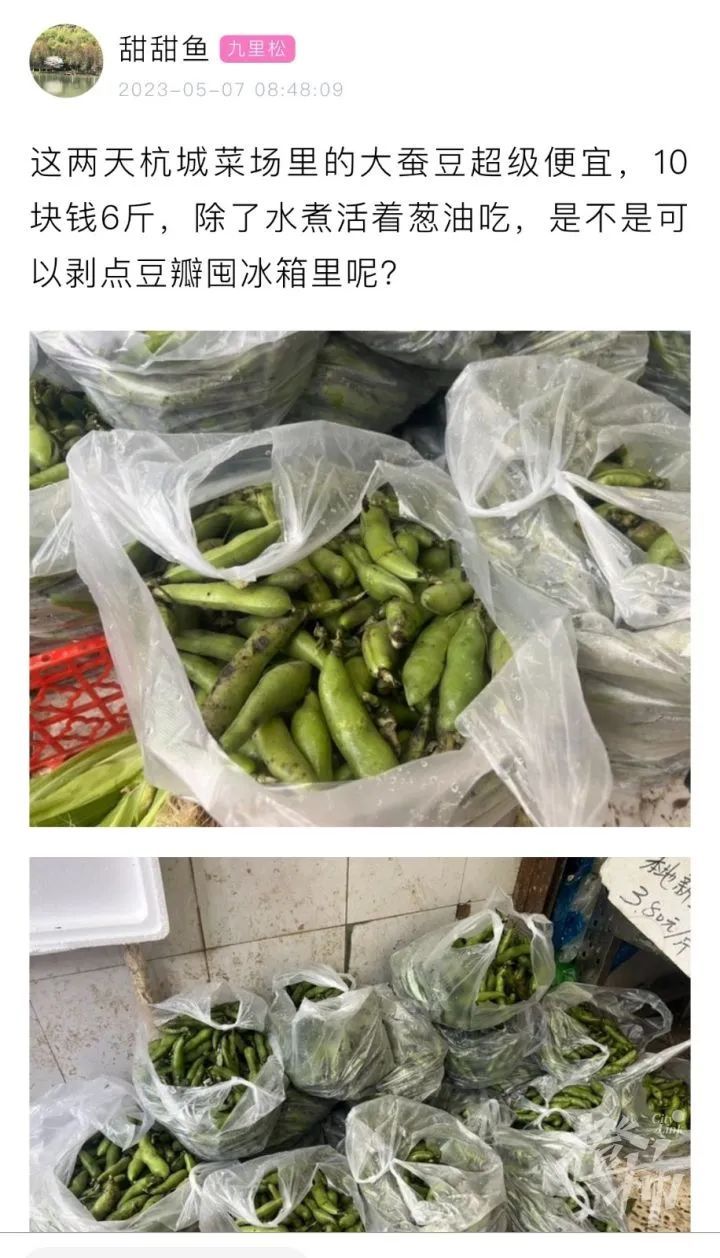This screenshot has width=720, height=1258.
Task: View the close-up broad bean bag photo
Action: pos(359,578)
